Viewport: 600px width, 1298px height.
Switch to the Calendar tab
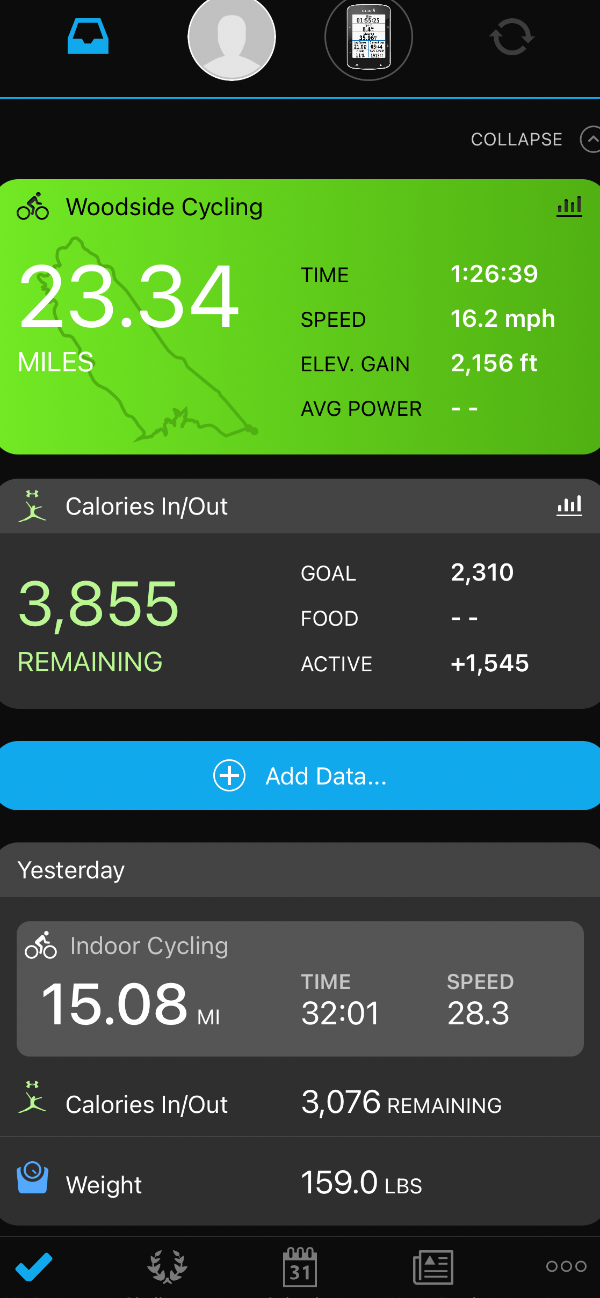300,1267
